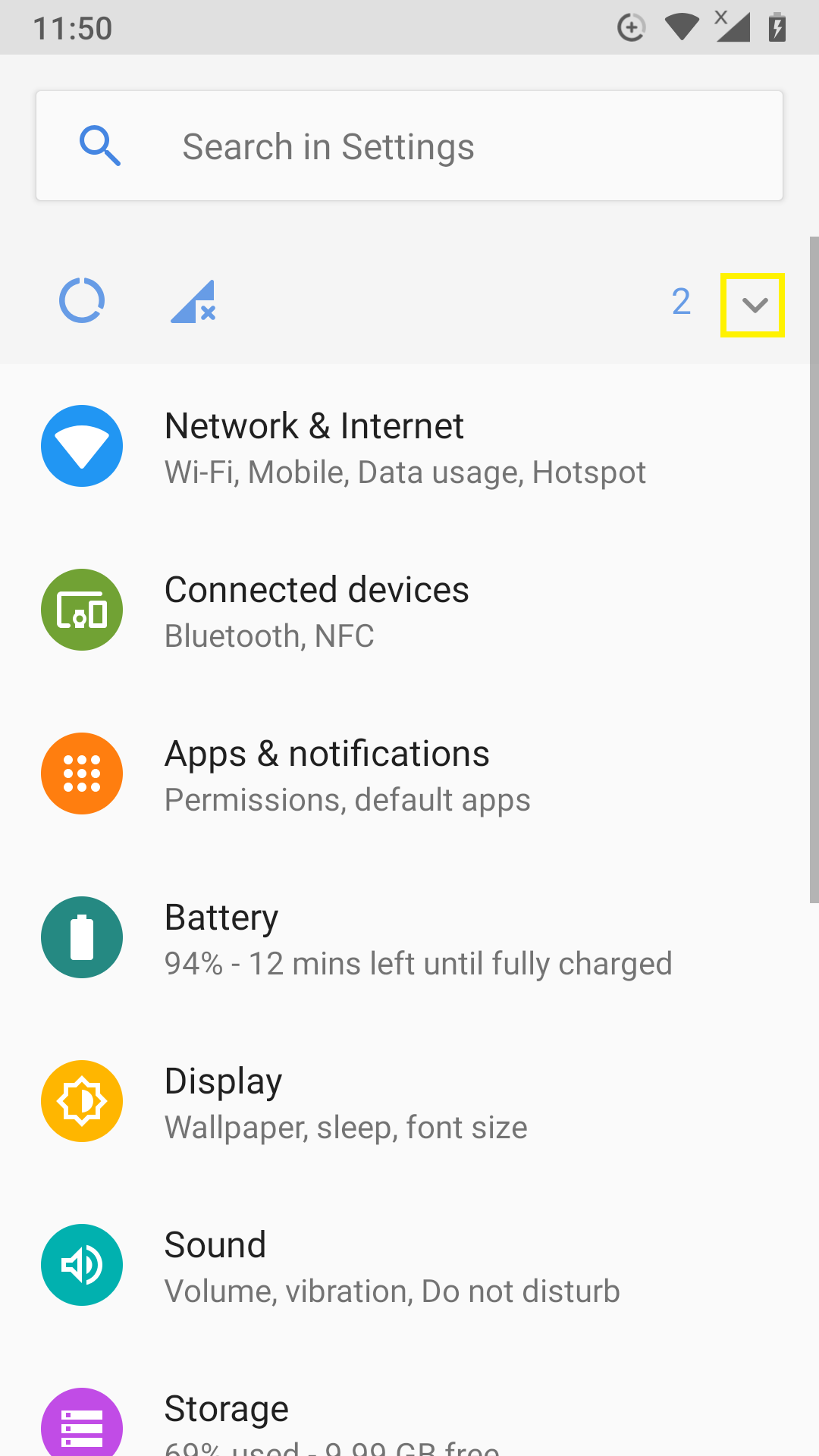Open Storage settings
Image resolution: width=819 pixels, height=1456 pixels.
[x=409, y=1401]
